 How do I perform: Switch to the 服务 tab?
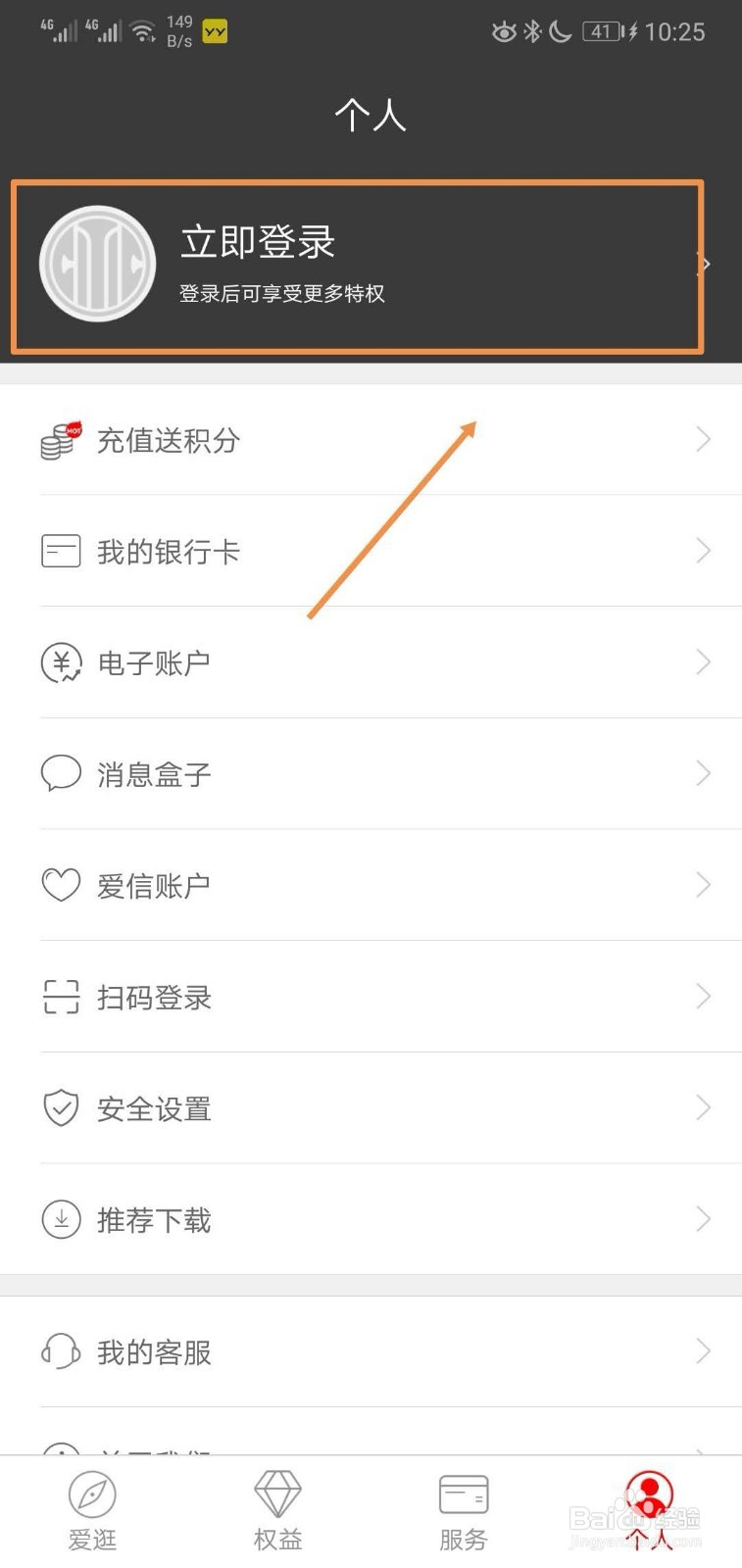click(463, 1509)
